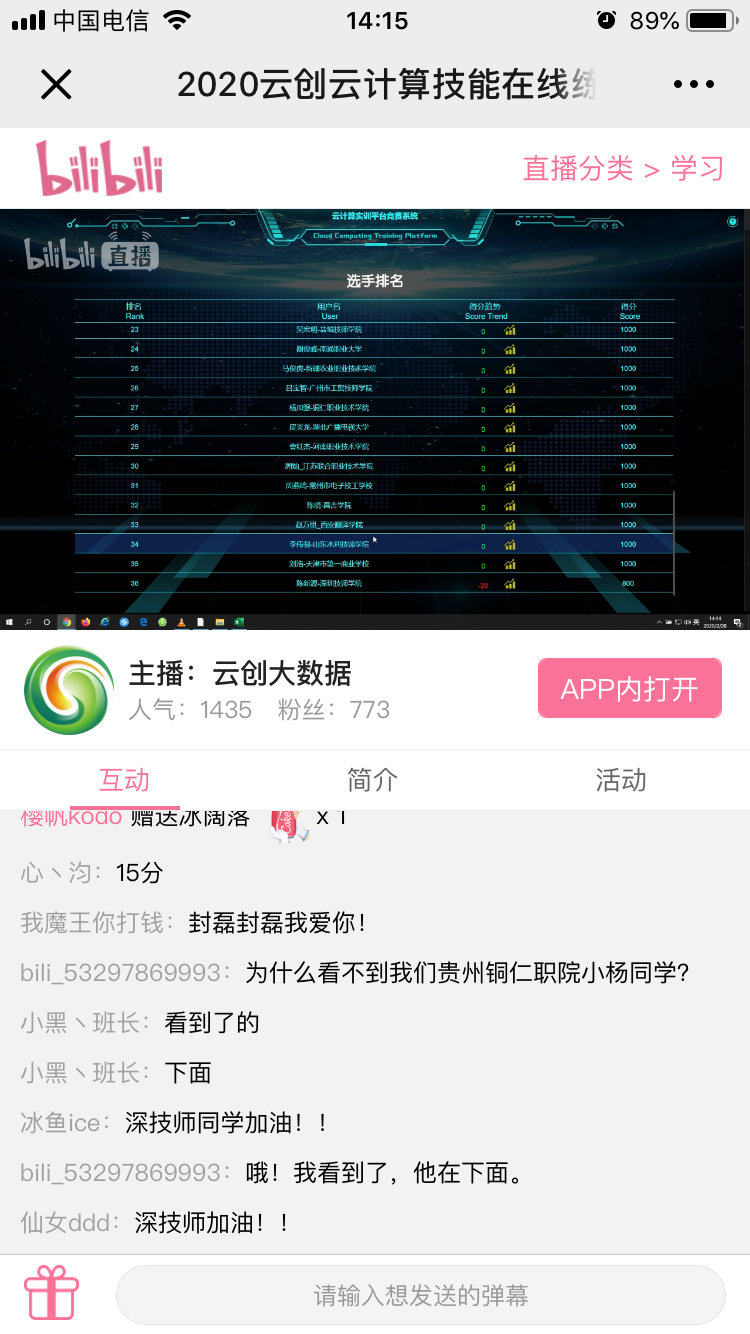The height and width of the screenshot is (1334, 750).
Task: Tap the APP内打开 button
Action: (629, 688)
